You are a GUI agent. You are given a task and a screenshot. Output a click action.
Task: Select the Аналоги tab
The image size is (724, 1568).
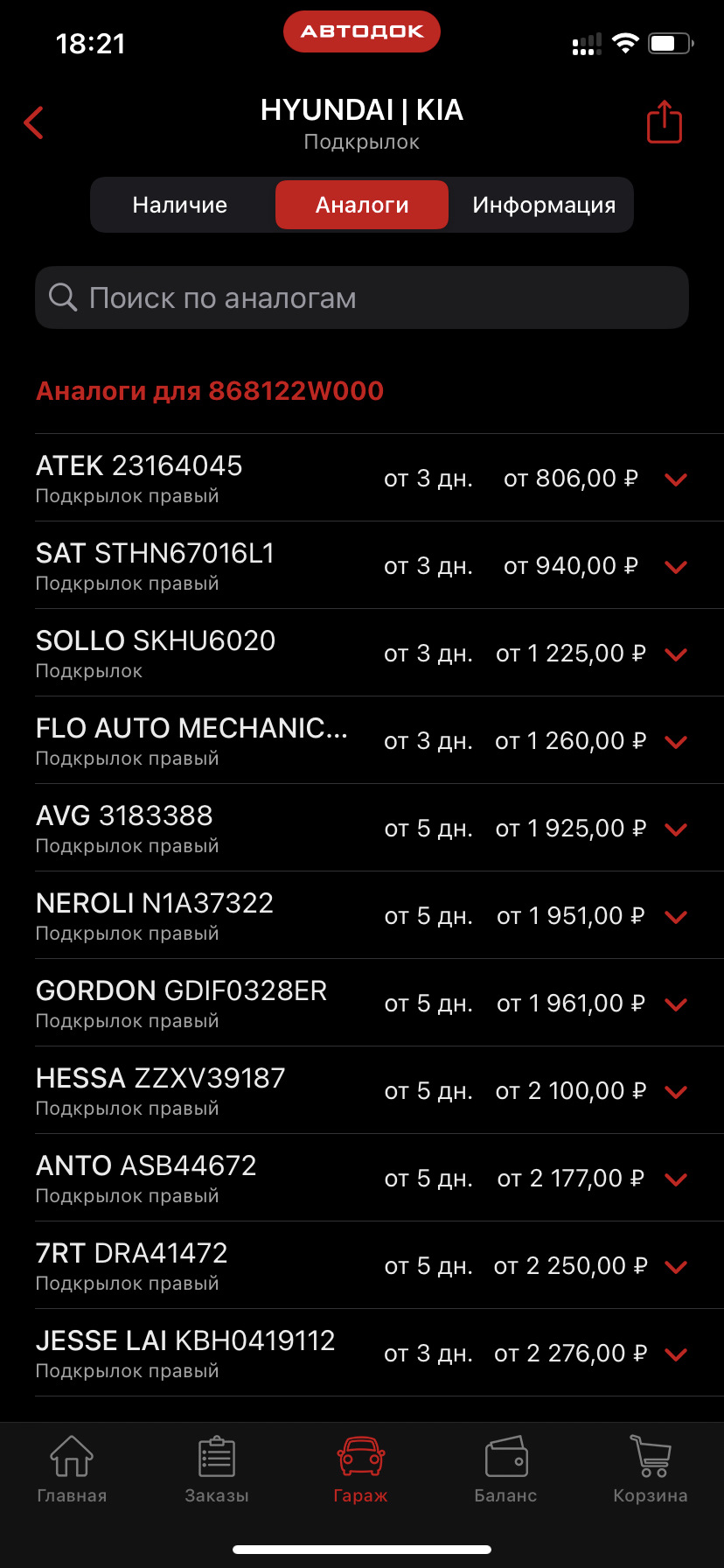[x=362, y=205]
